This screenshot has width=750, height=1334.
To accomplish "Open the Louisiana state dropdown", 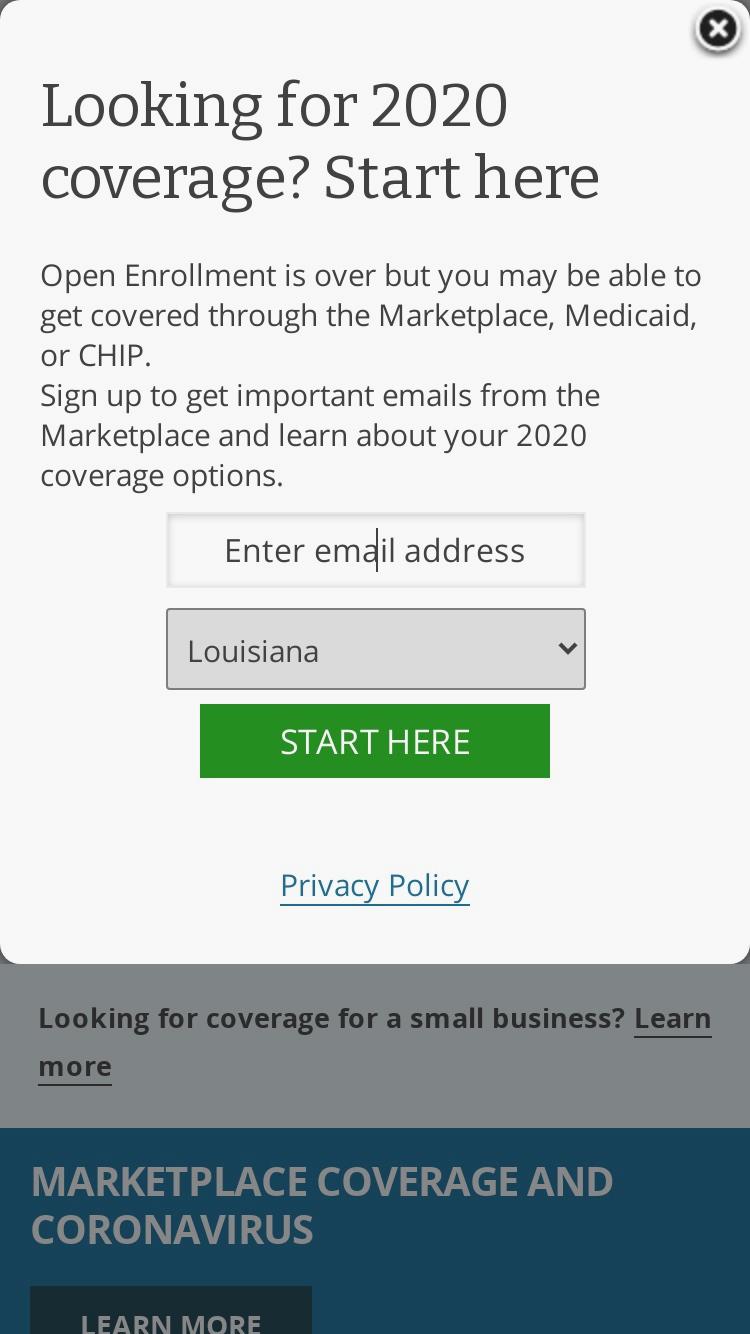I will (375, 649).
